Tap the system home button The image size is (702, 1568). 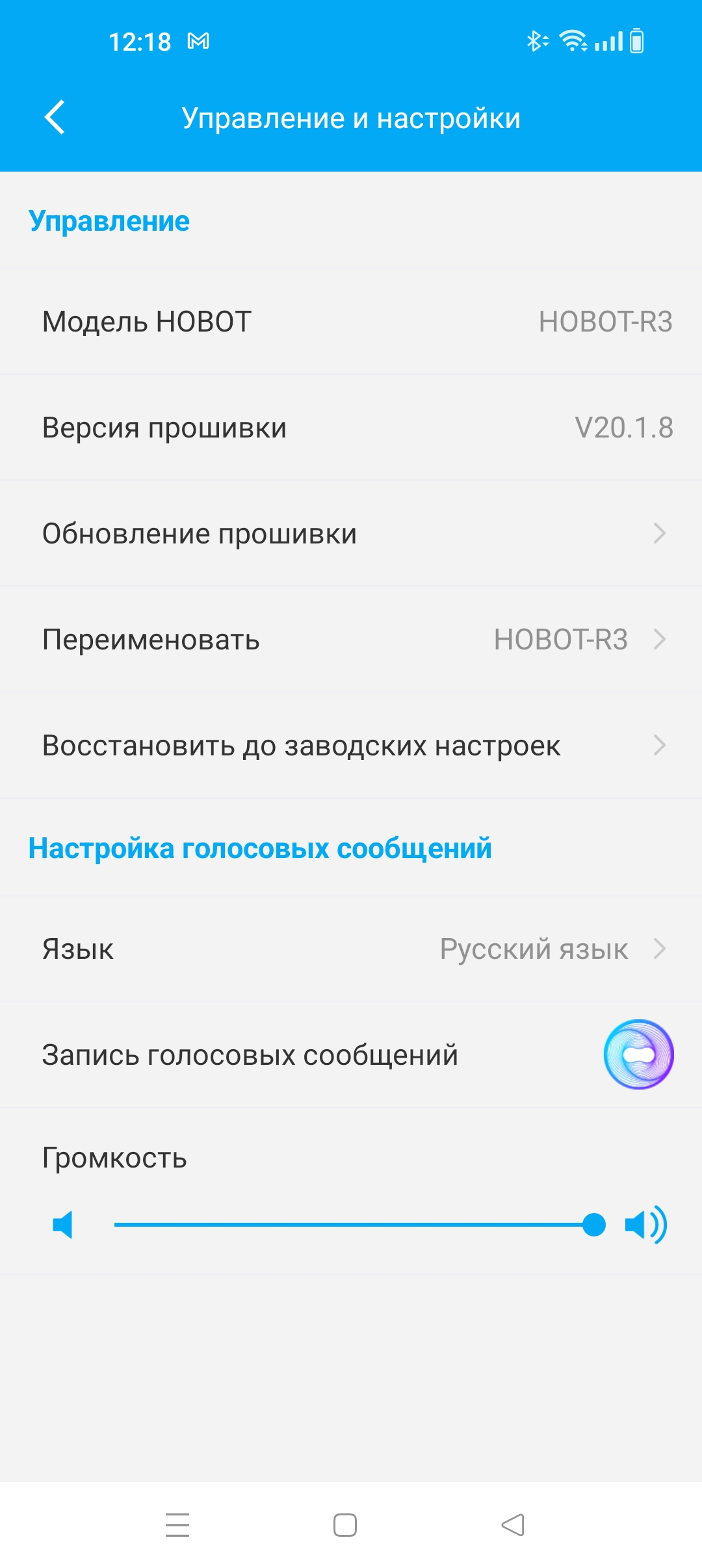pyautogui.click(x=345, y=1524)
